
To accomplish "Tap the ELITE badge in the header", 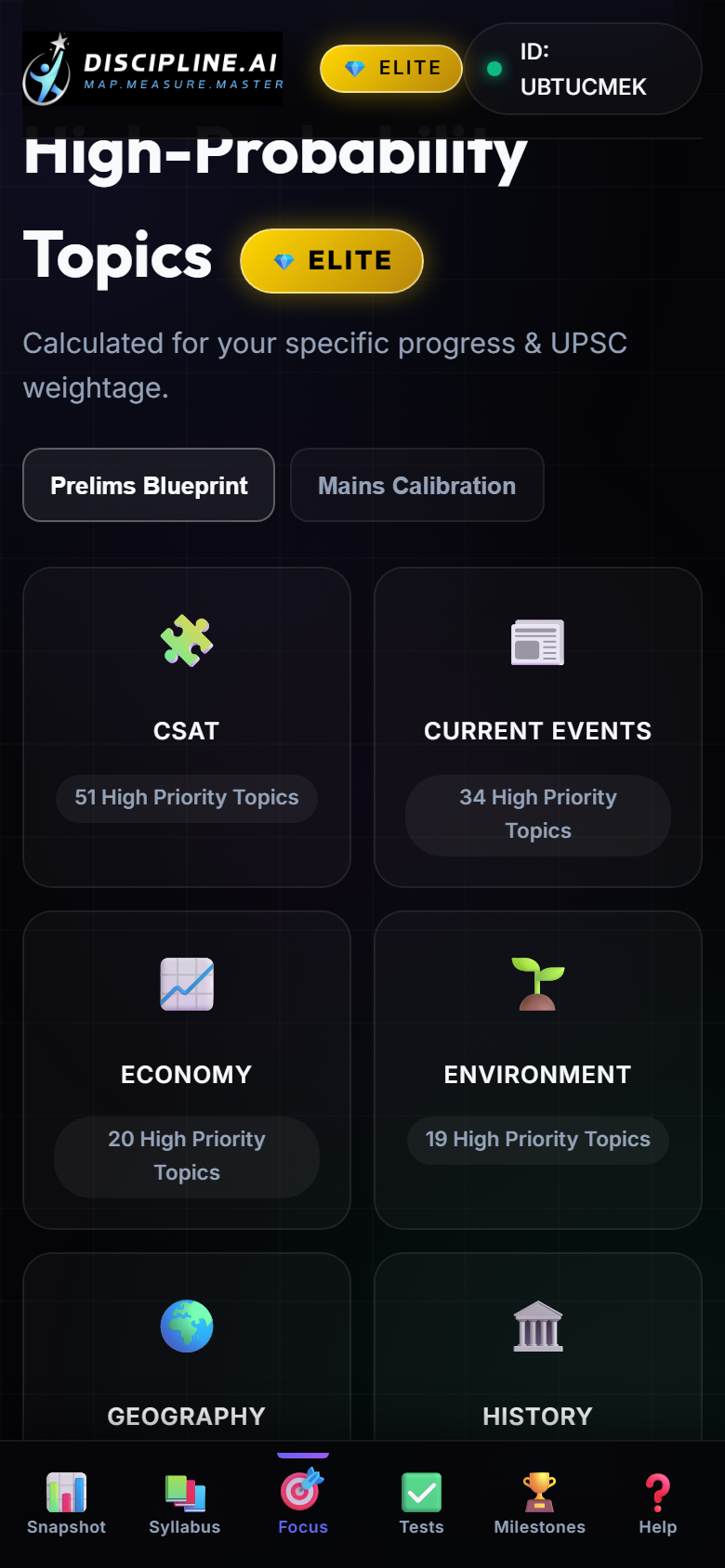I will [391, 69].
